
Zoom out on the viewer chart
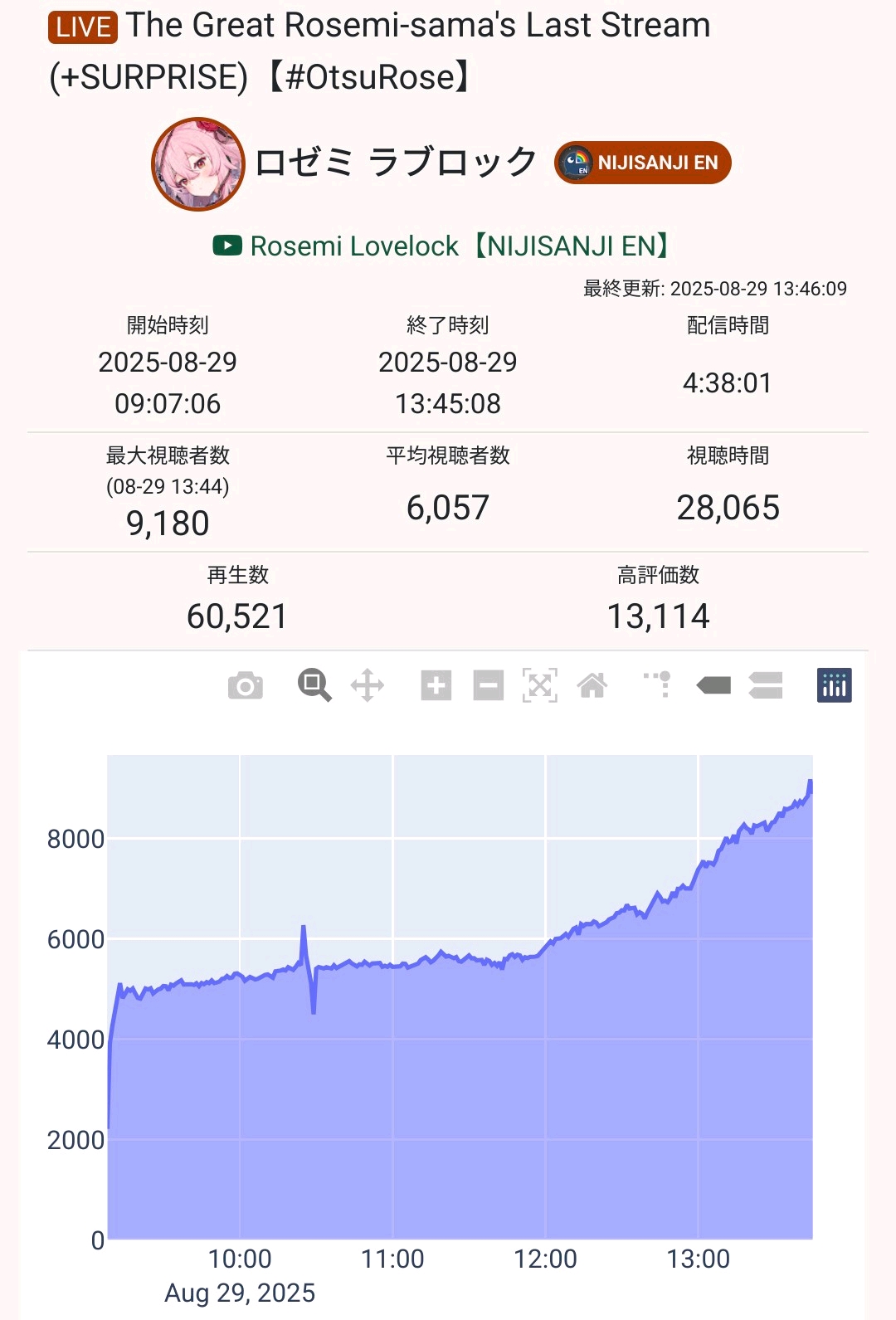pyautogui.click(x=489, y=686)
